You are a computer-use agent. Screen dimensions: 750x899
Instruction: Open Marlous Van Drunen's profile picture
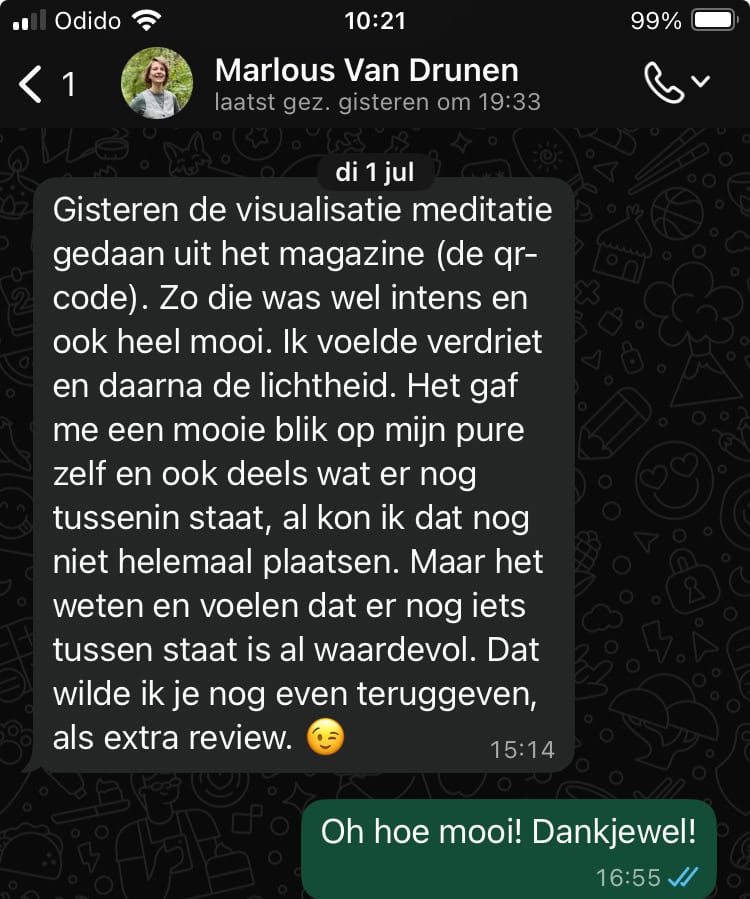coord(156,84)
